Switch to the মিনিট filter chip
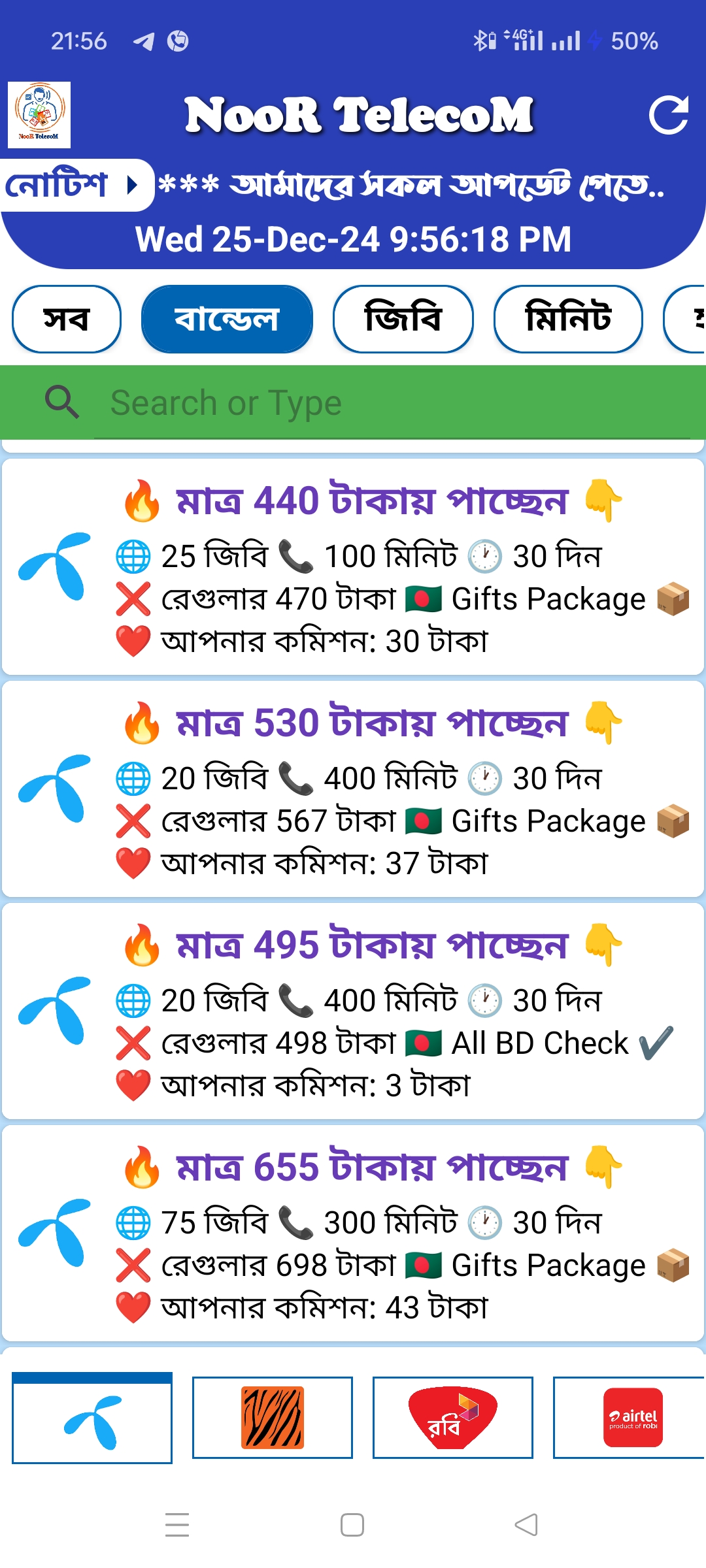 click(x=567, y=319)
